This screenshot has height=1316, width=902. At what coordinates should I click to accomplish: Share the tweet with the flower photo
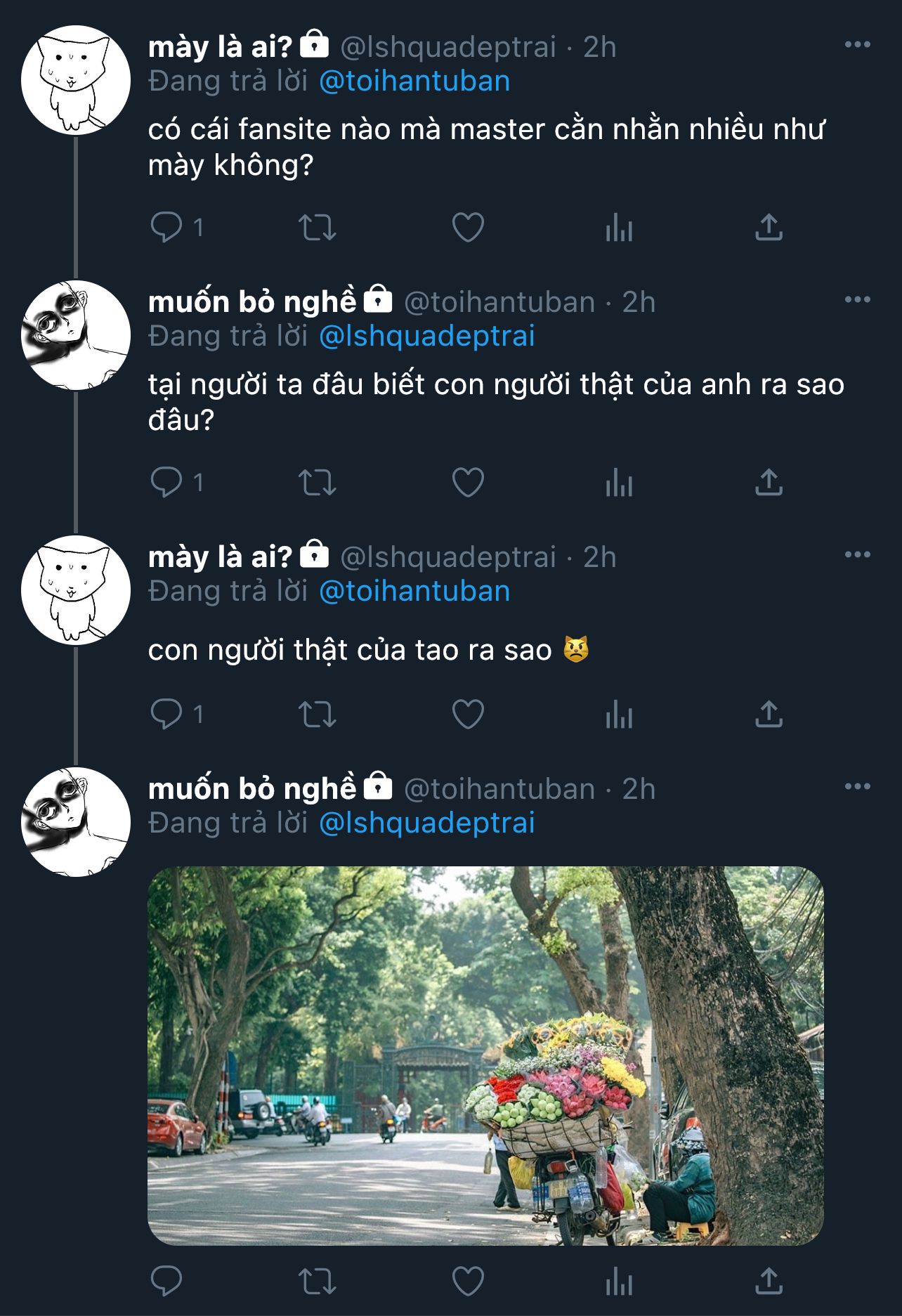click(x=769, y=1281)
